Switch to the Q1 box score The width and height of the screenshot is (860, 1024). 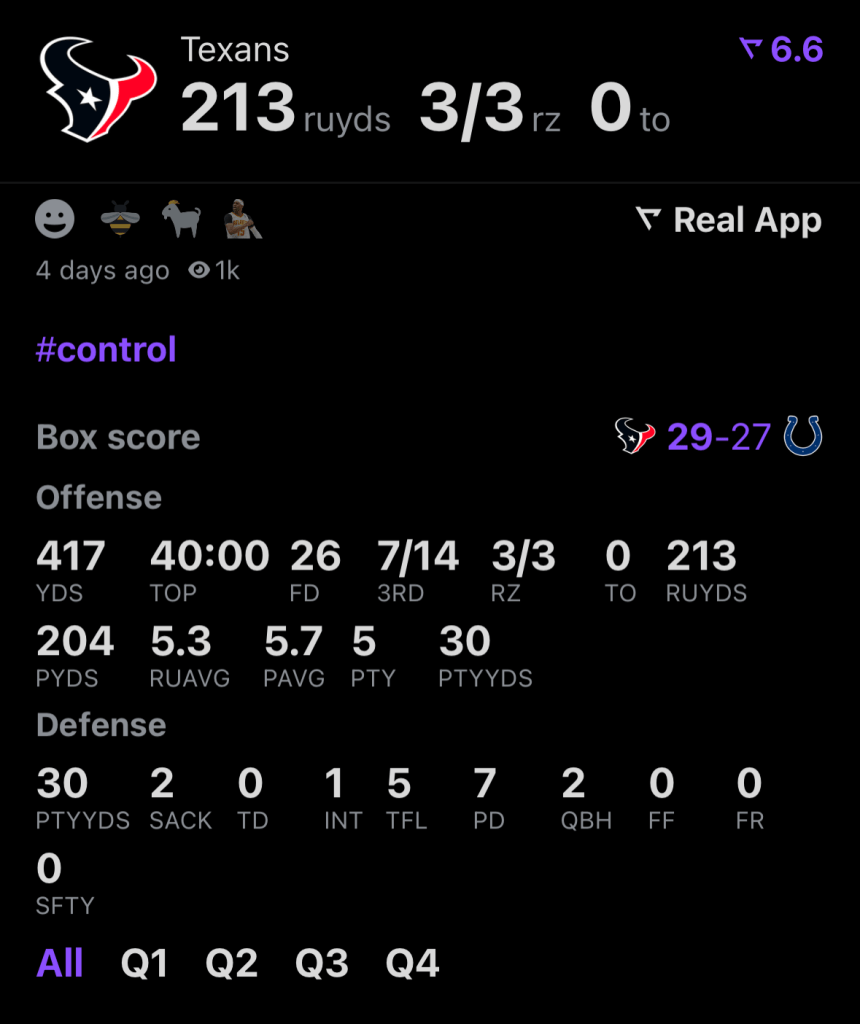[x=145, y=964]
